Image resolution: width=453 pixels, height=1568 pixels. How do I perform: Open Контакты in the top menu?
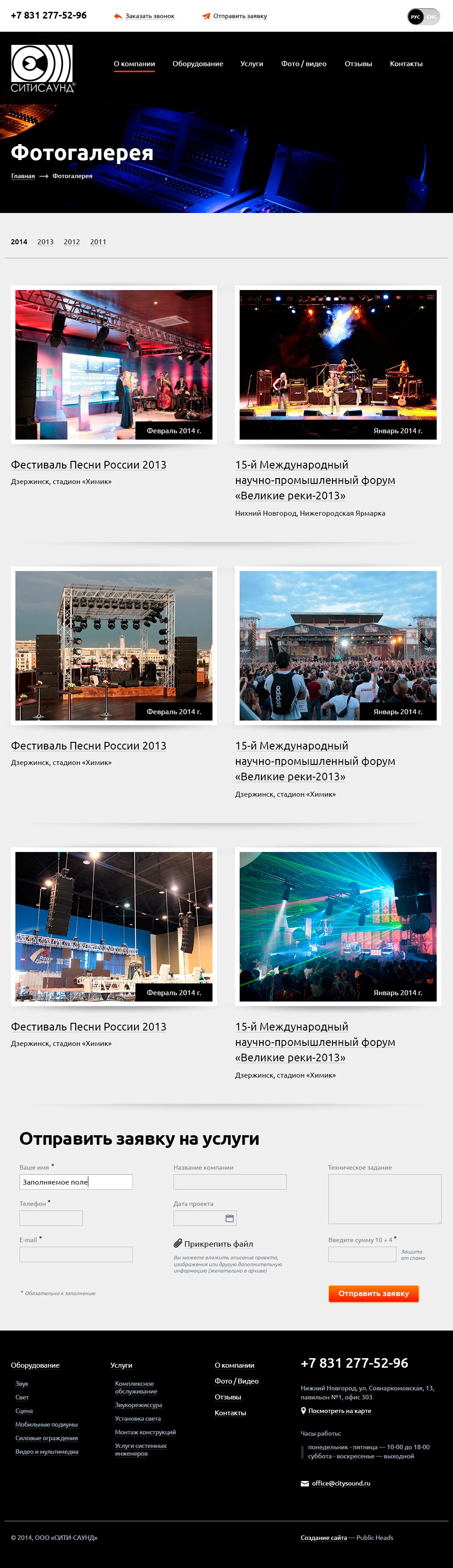click(x=405, y=64)
